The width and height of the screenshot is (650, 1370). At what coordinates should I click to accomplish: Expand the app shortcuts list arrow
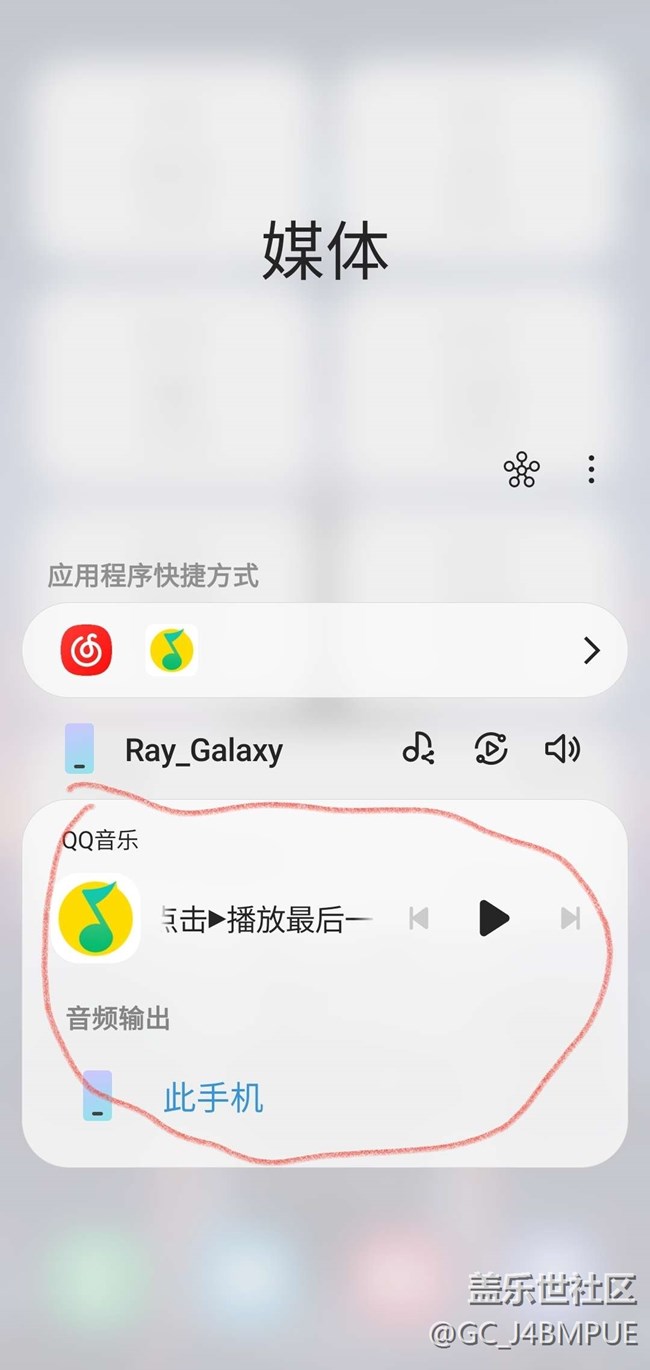pos(591,651)
